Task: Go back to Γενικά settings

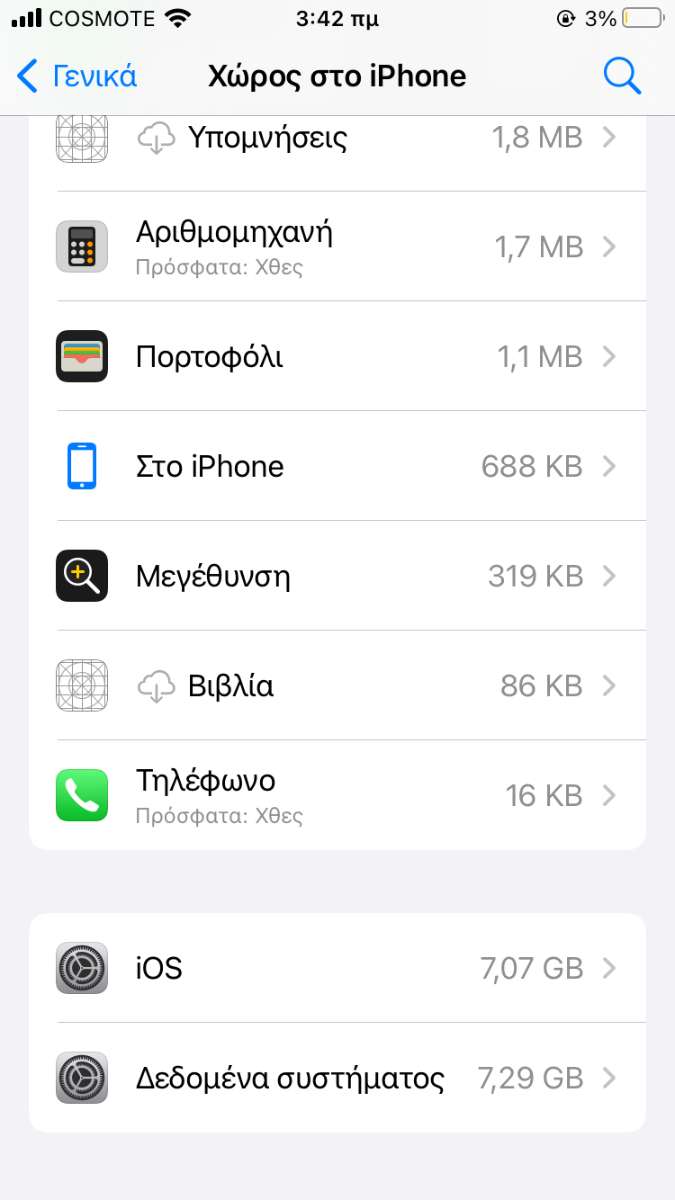Action: point(77,77)
